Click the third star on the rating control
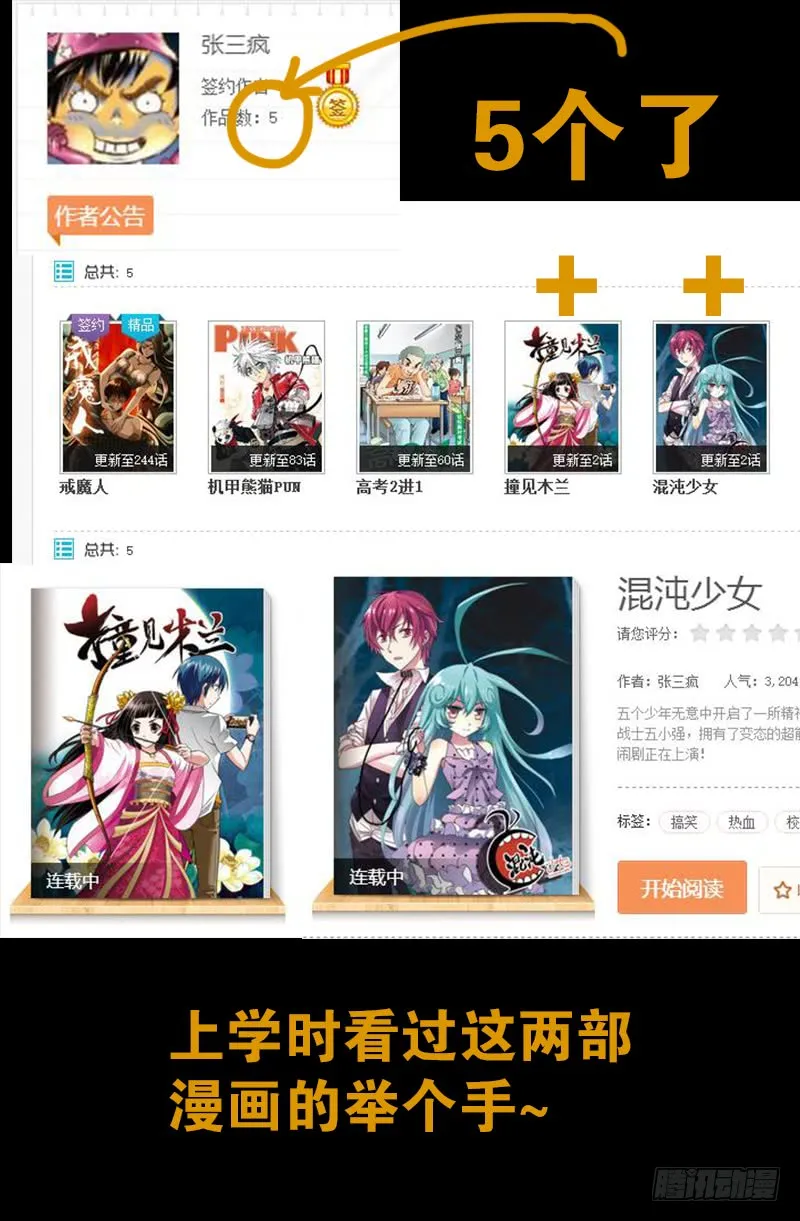Image resolution: width=800 pixels, height=1221 pixels. [x=750, y=634]
